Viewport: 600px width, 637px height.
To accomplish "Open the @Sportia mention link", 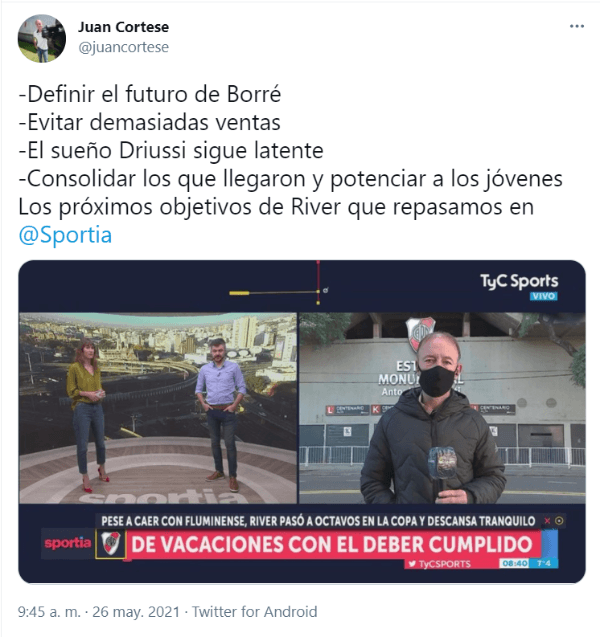I will [66, 236].
